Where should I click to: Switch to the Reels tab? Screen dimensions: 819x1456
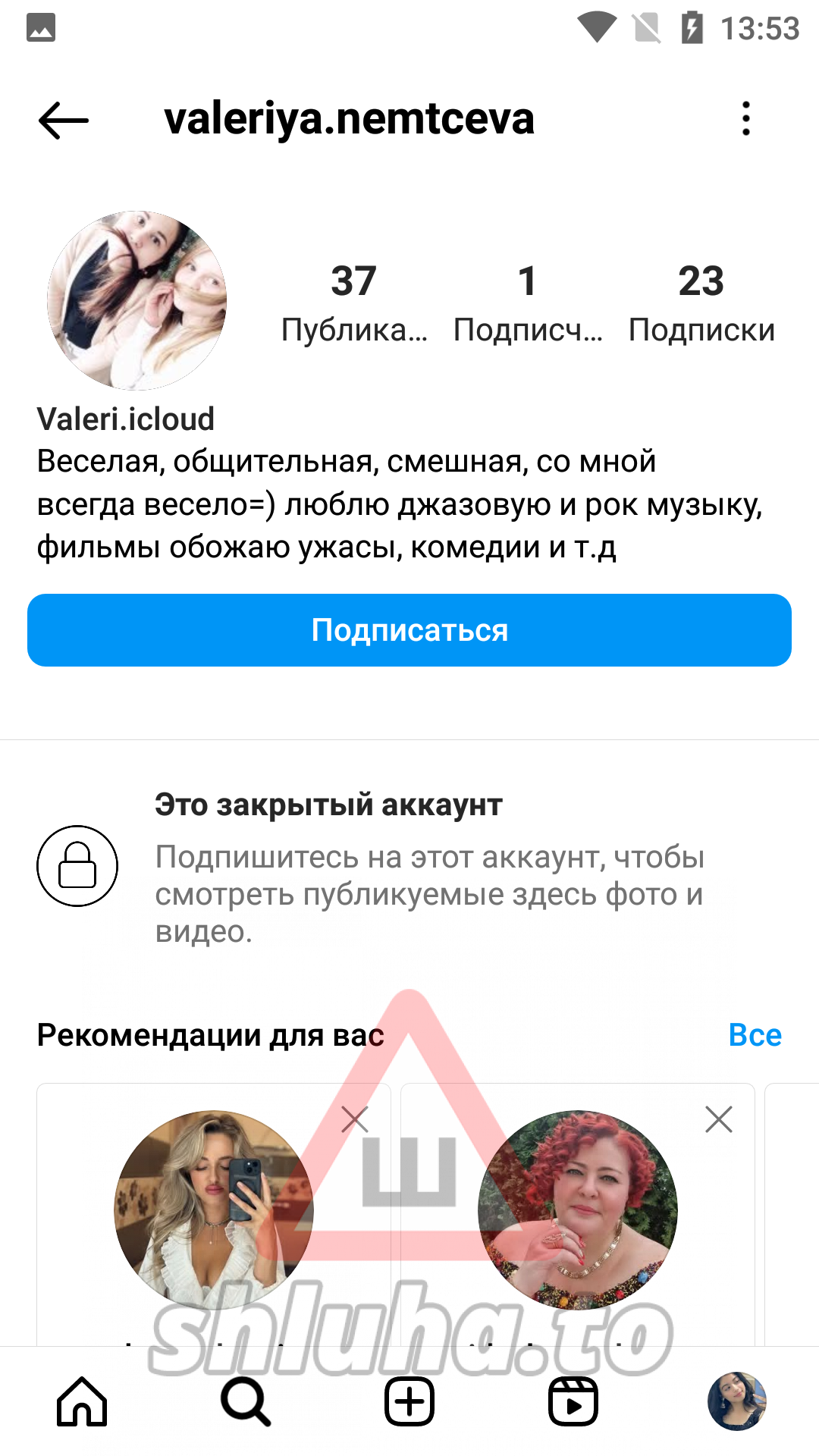573,1401
